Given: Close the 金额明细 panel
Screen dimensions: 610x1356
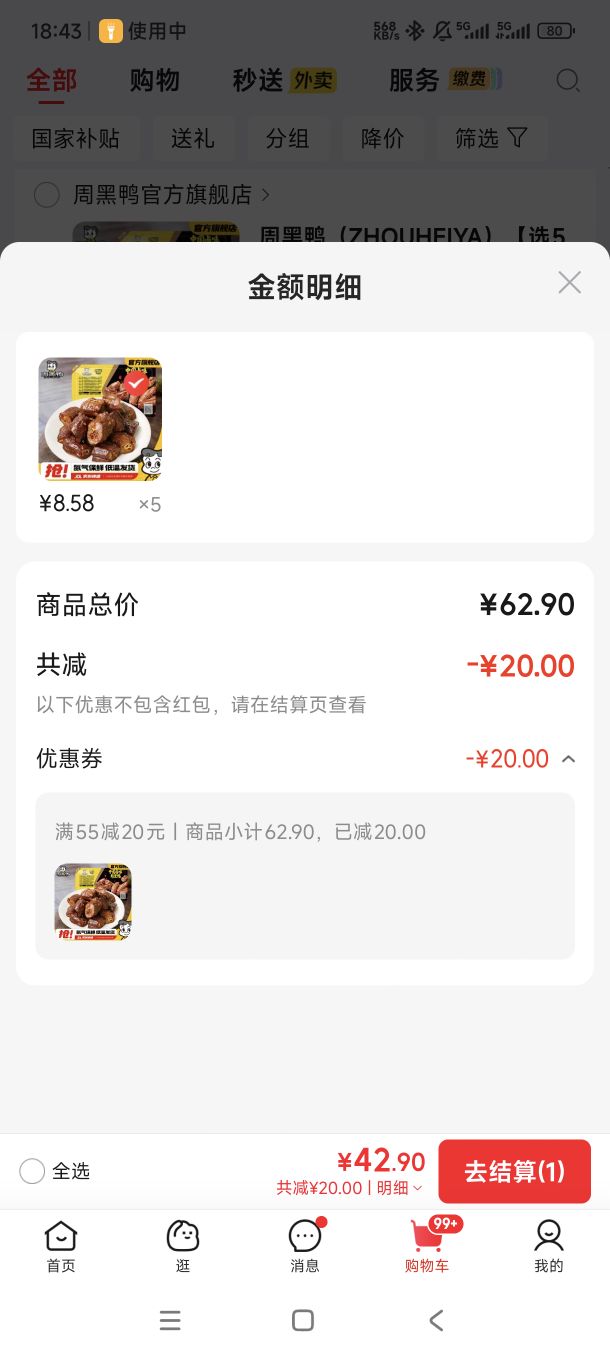Looking at the screenshot, I should (569, 283).
